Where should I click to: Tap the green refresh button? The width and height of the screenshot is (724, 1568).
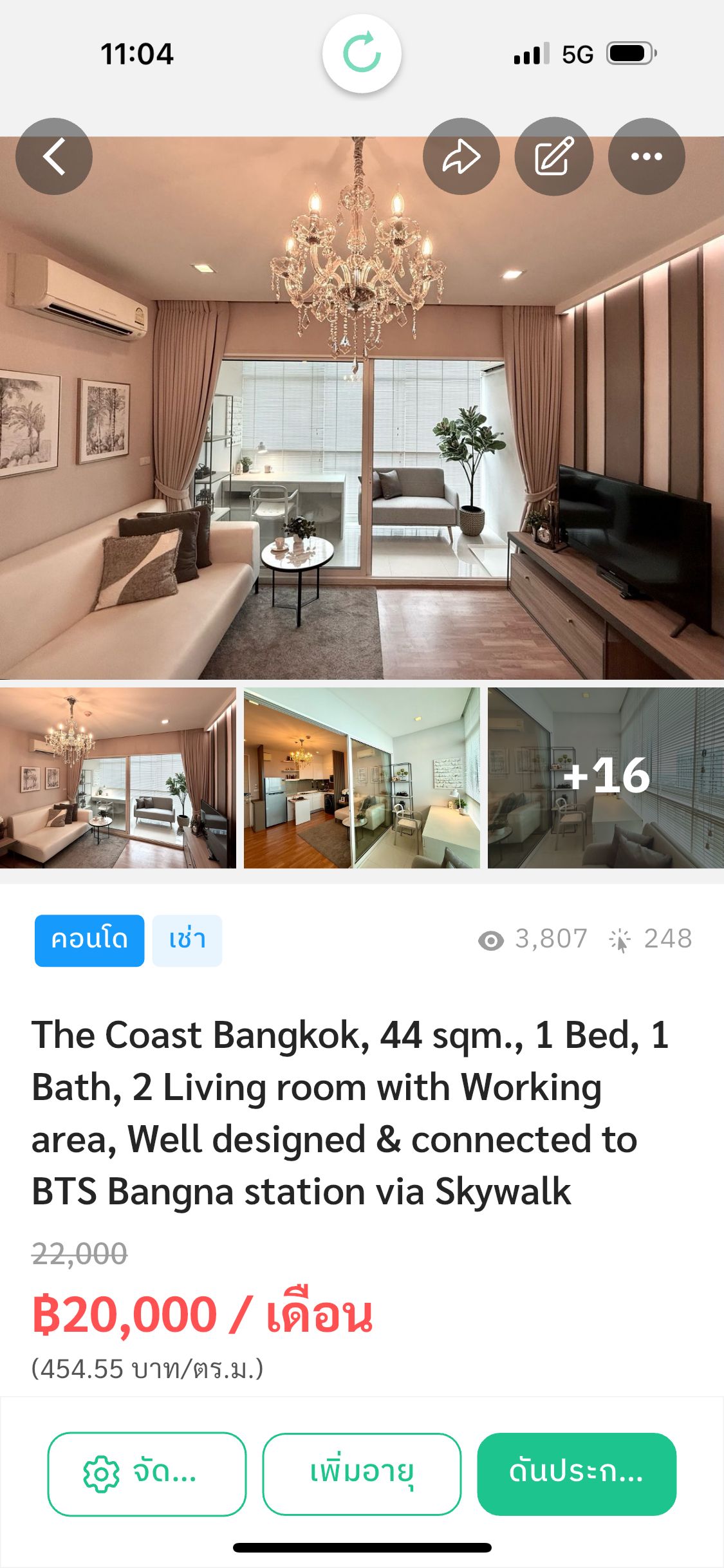pos(362,53)
